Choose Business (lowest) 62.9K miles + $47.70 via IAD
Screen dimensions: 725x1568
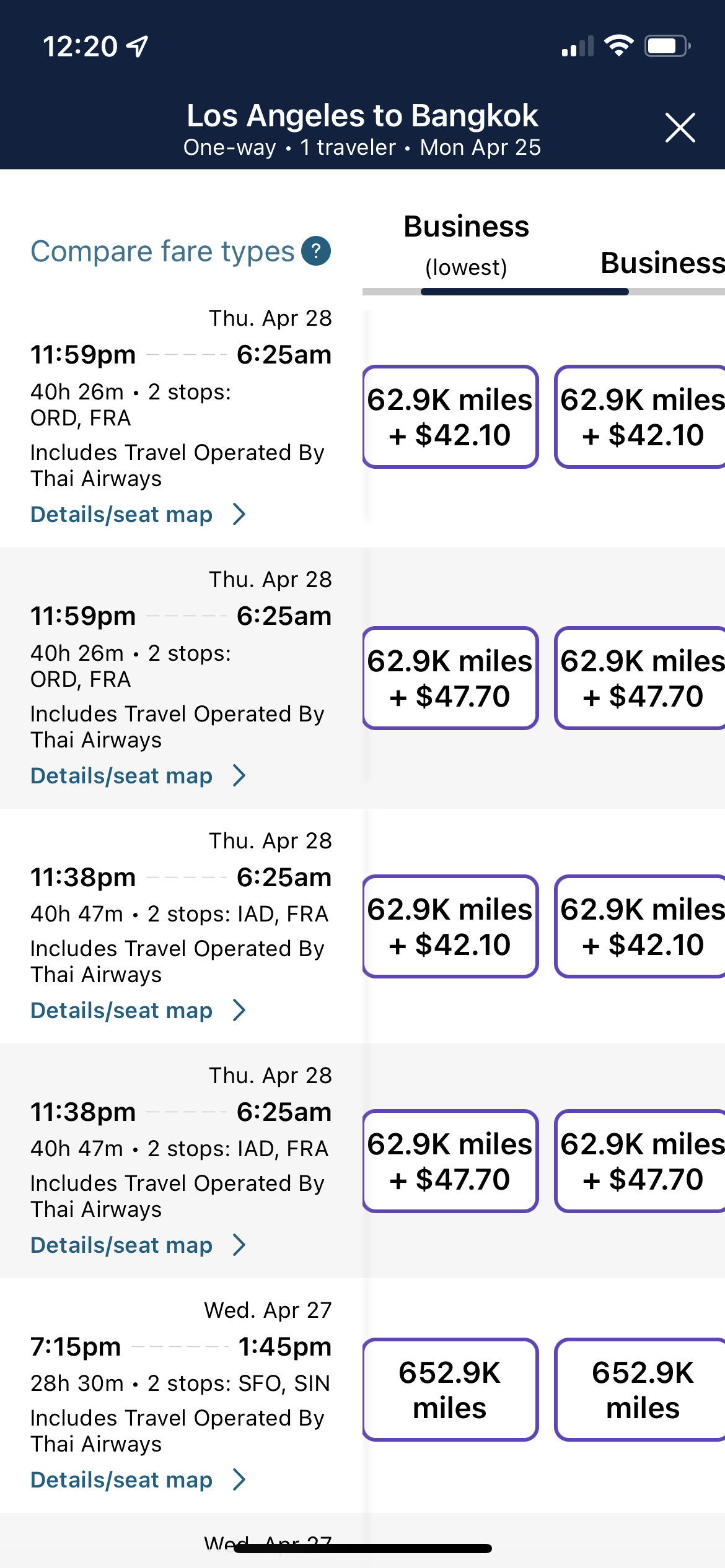tap(450, 1161)
